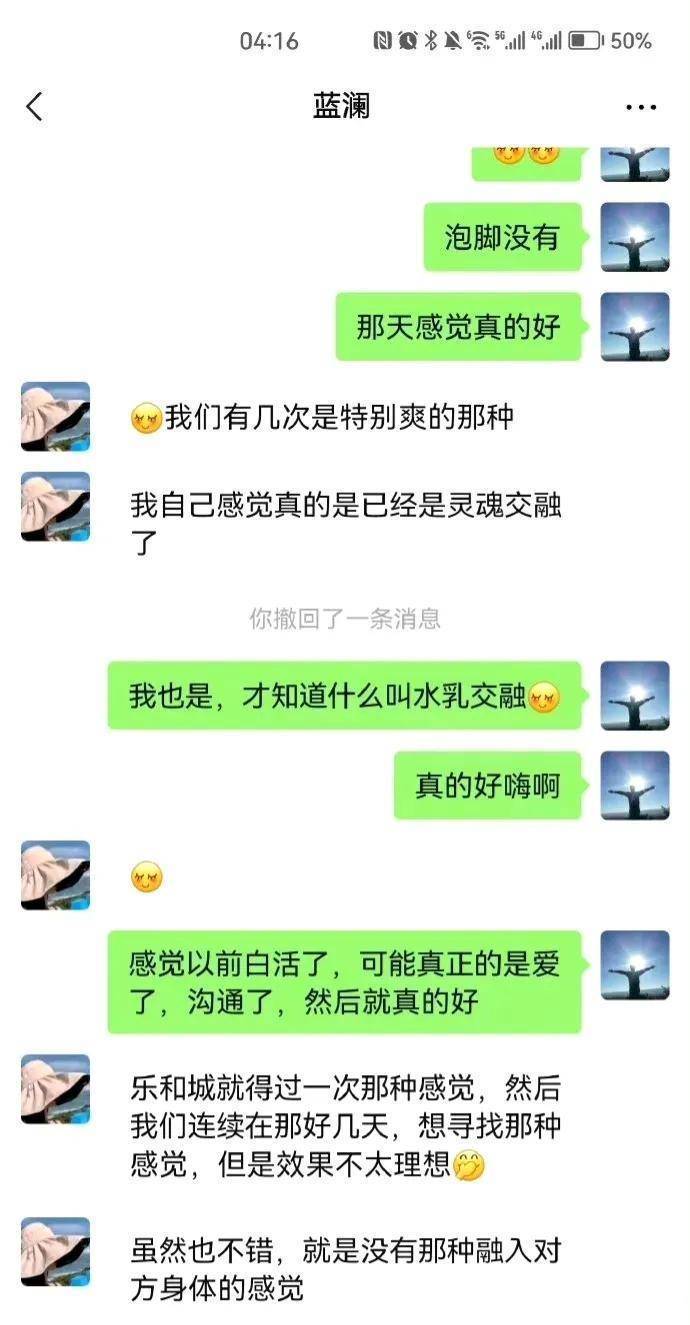This screenshot has width=690, height=1325.
Task: Open avatar beside 真的好嗨啊 message
Action: tap(634, 785)
